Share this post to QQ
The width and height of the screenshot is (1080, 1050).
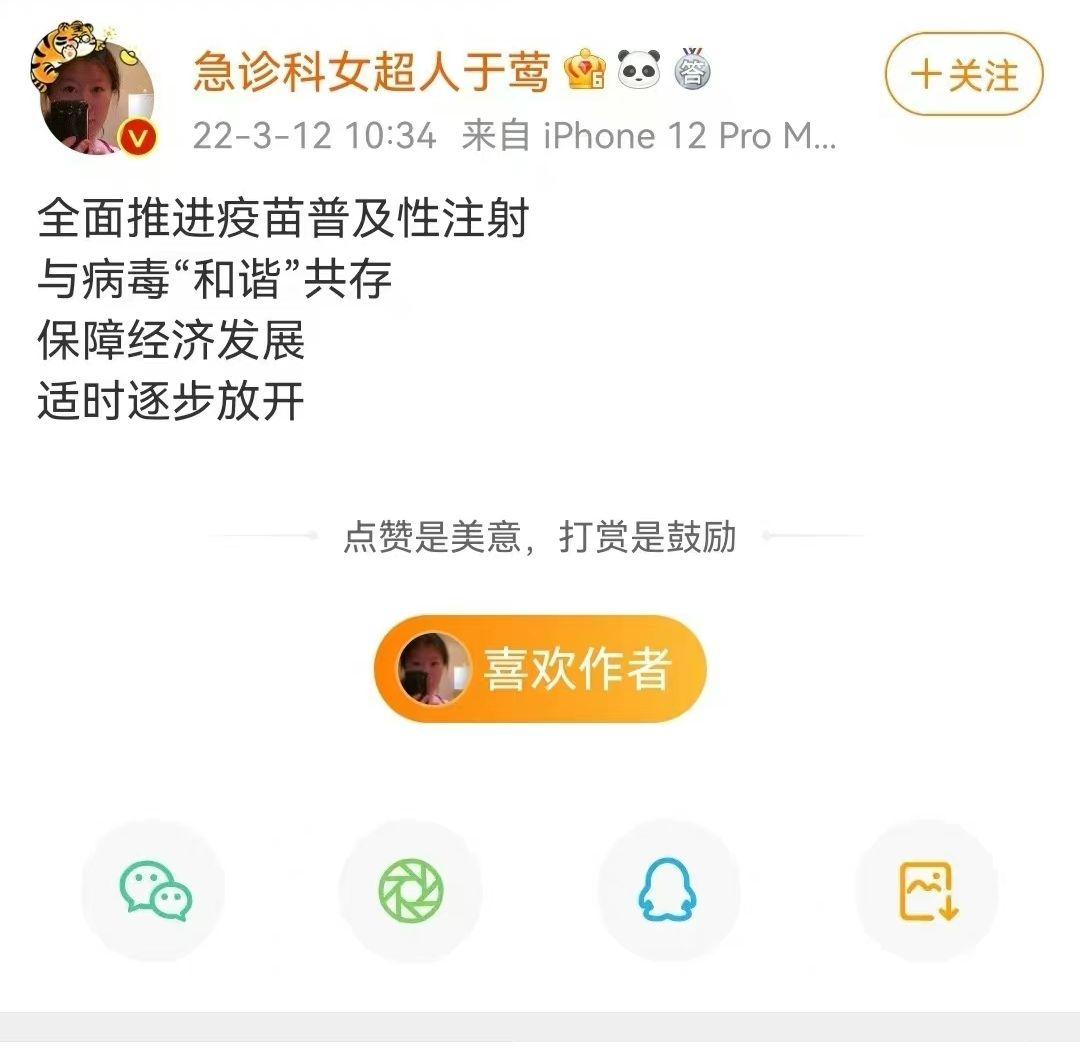click(x=669, y=891)
